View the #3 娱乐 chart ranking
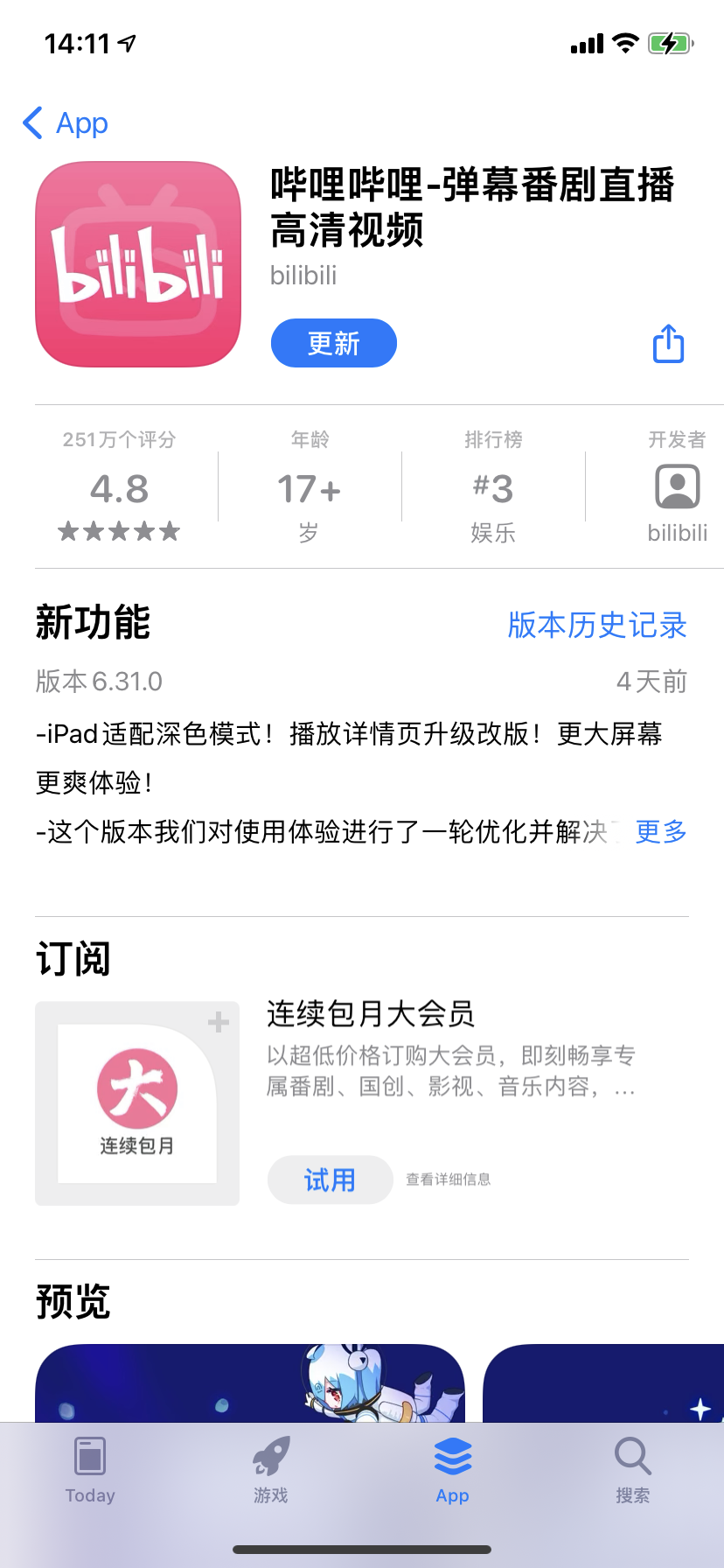 click(493, 490)
